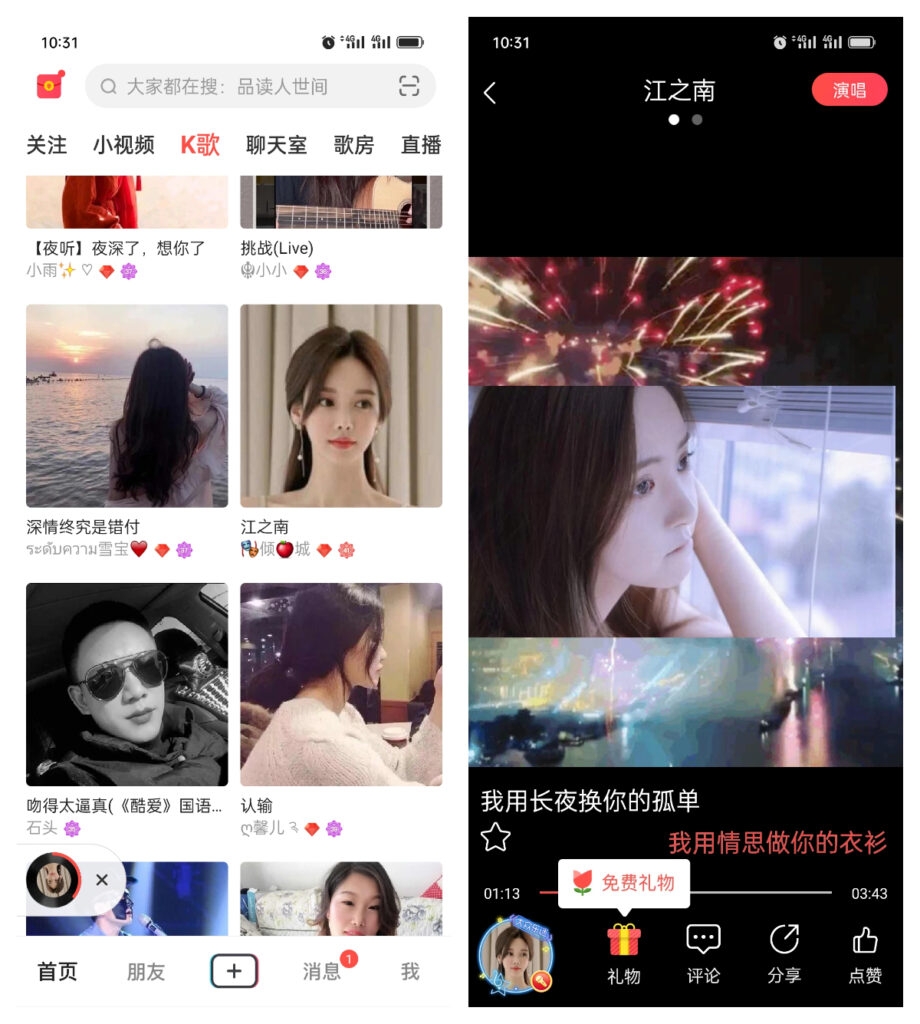Tap the scan icon in search bar
Image resolution: width=920 pixels, height=1024 pixels.
[409, 86]
